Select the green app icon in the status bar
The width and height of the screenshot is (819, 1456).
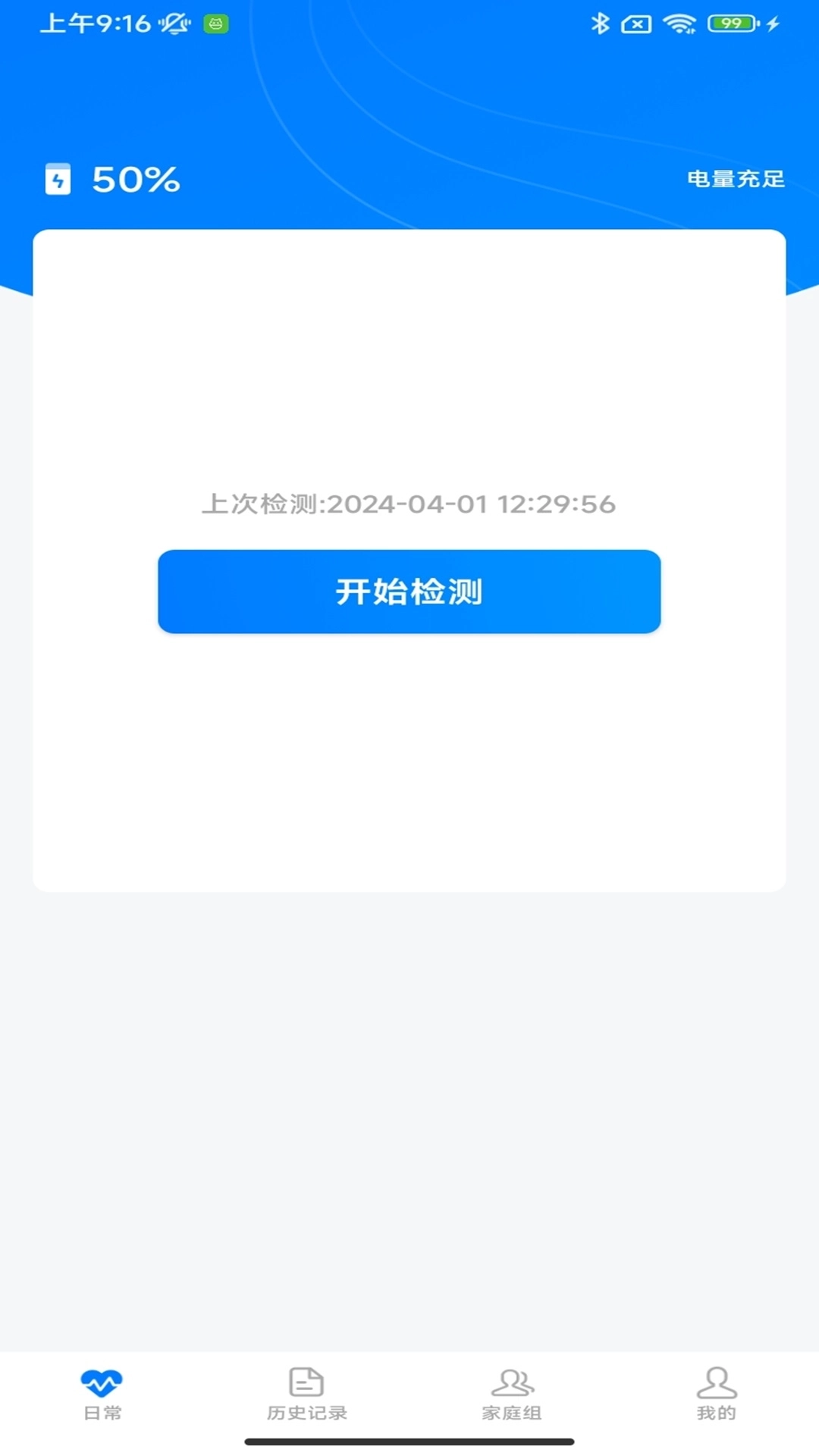[215, 23]
